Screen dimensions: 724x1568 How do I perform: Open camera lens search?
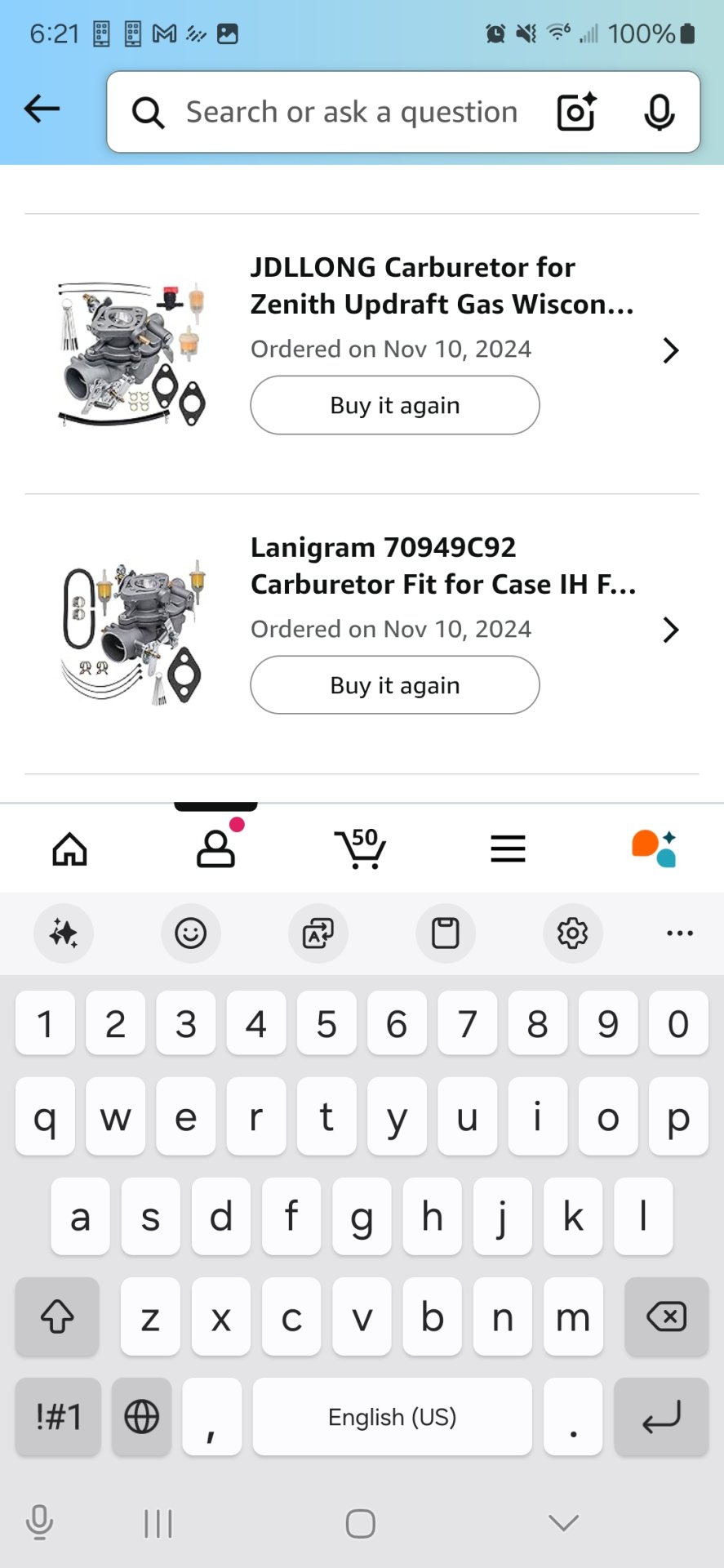click(x=576, y=112)
